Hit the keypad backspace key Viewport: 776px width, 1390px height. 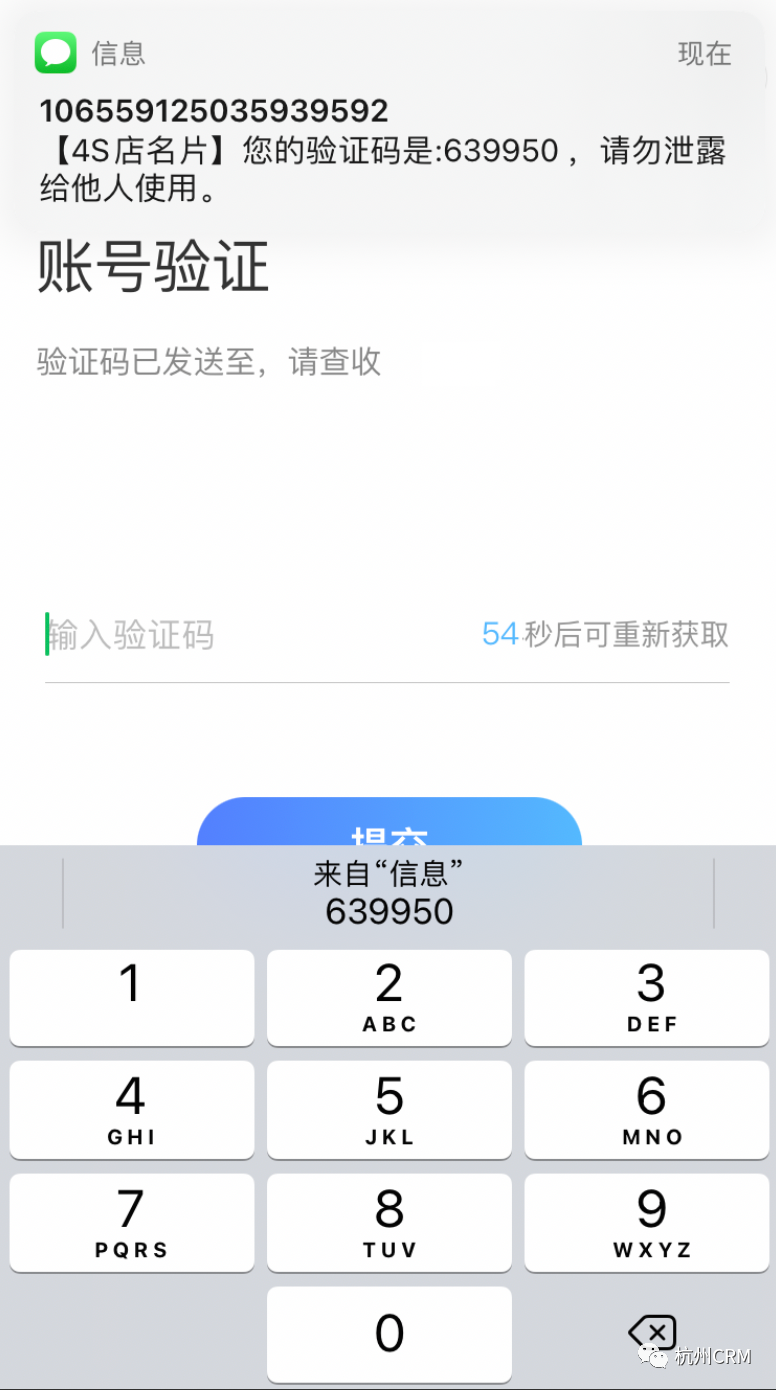tap(651, 1332)
